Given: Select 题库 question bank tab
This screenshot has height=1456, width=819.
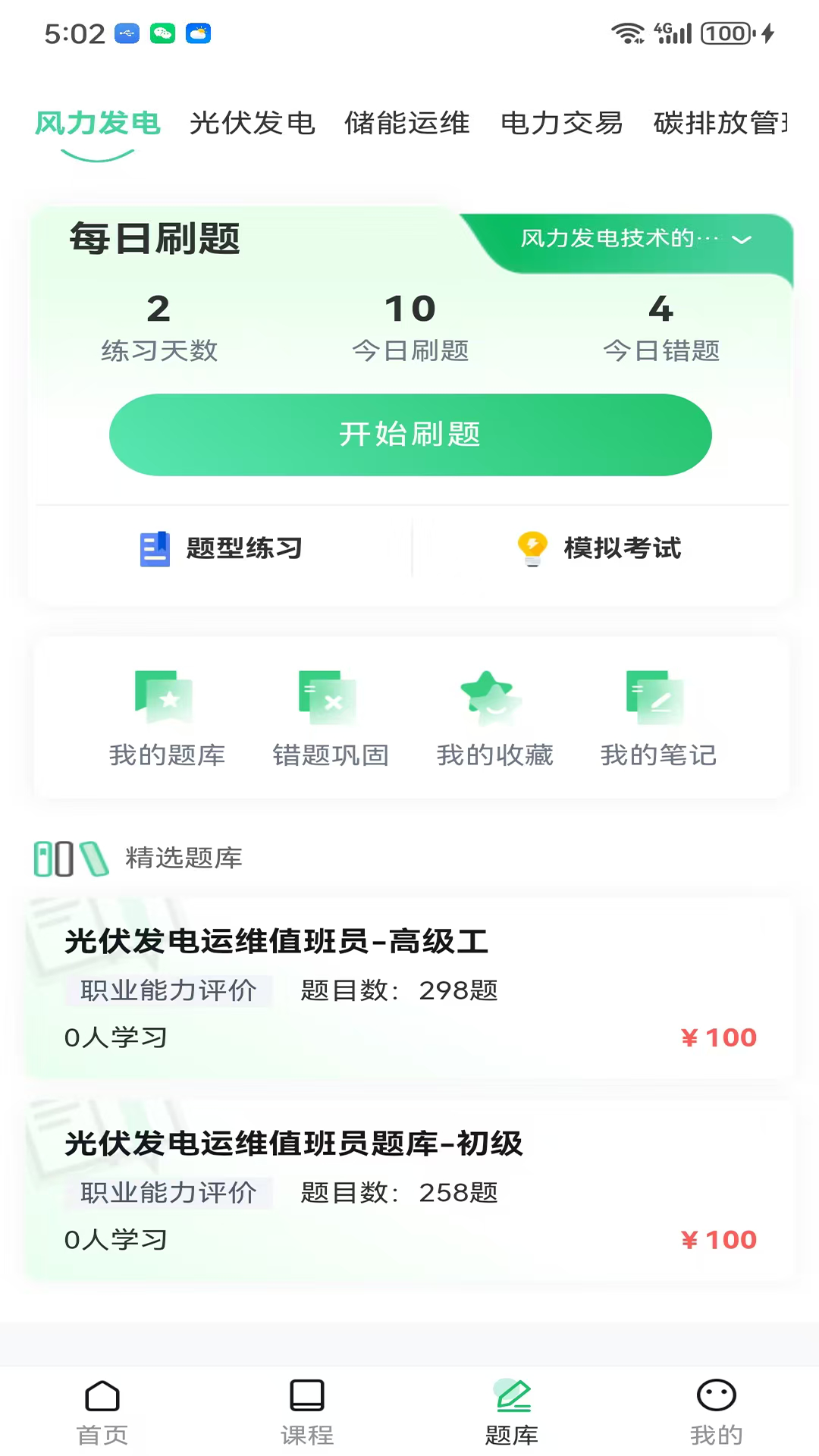Looking at the screenshot, I should tap(512, 1410).
